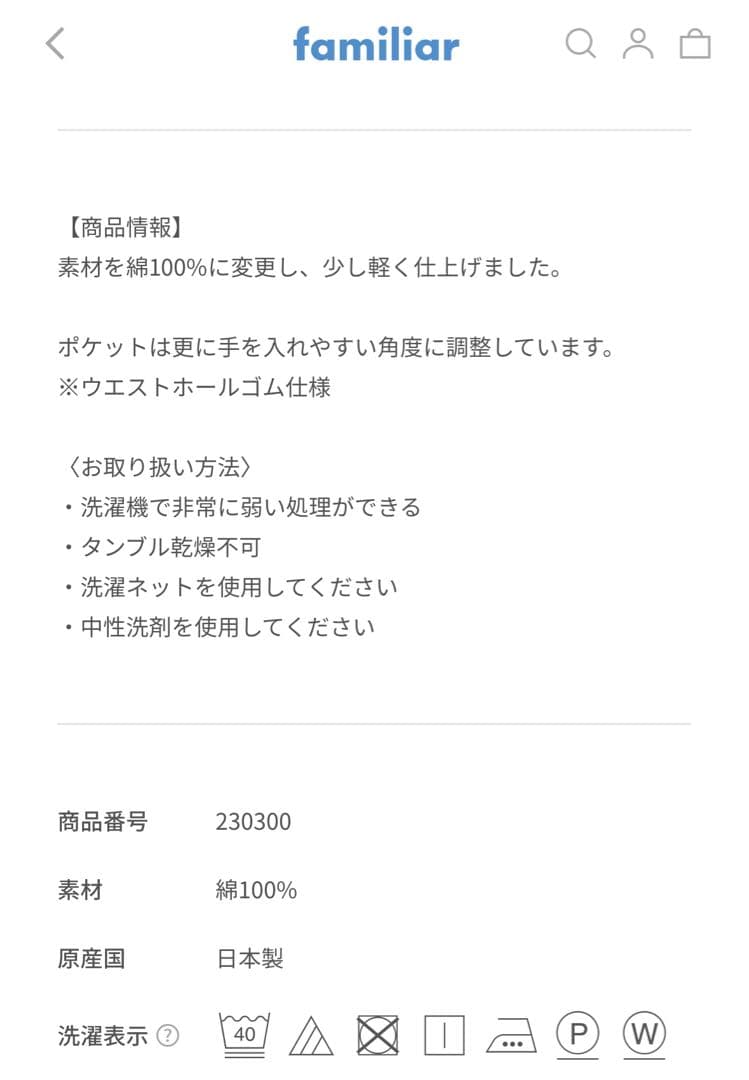Select the P dry-cleaning symbol
This screenshot has width=749, height=1080.
[x=577, y=1035]
